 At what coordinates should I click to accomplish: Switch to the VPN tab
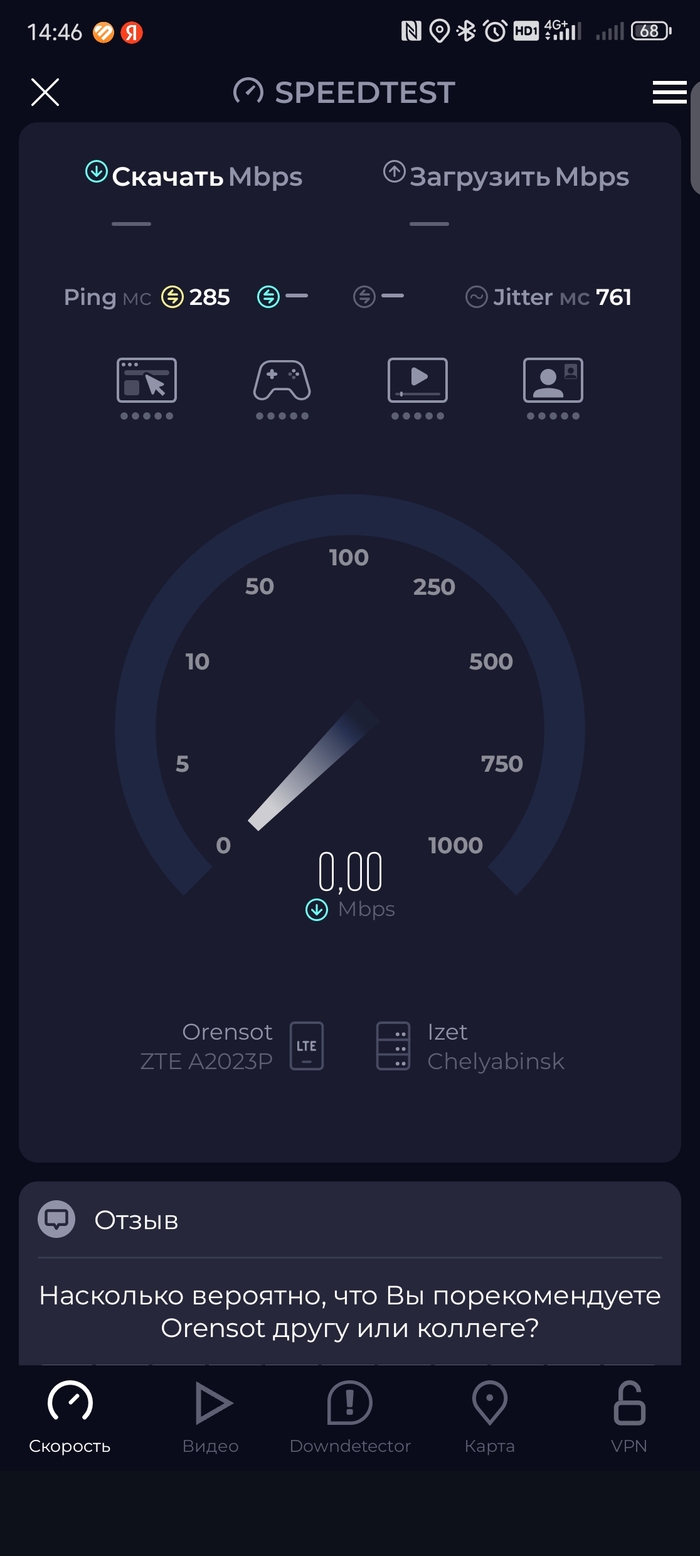[629, 1417]
